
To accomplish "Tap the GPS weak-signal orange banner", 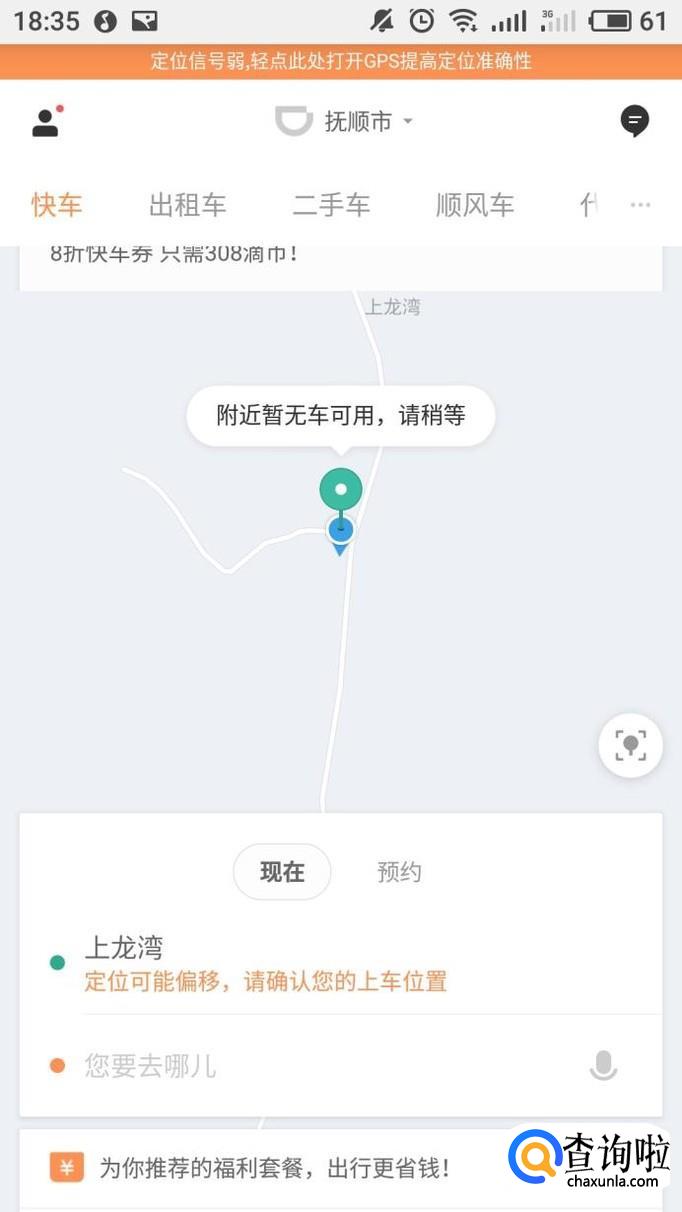I will [x=341, y=61].
